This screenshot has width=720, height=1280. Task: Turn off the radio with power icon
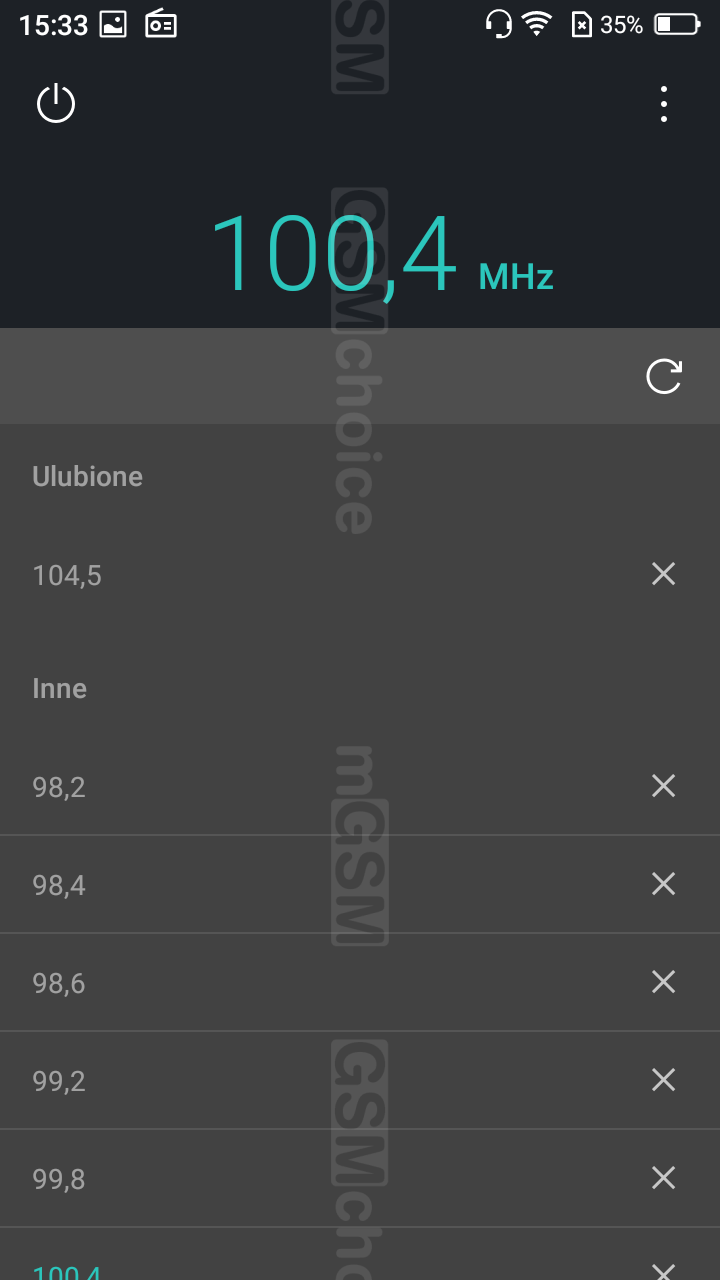point(56,104)
